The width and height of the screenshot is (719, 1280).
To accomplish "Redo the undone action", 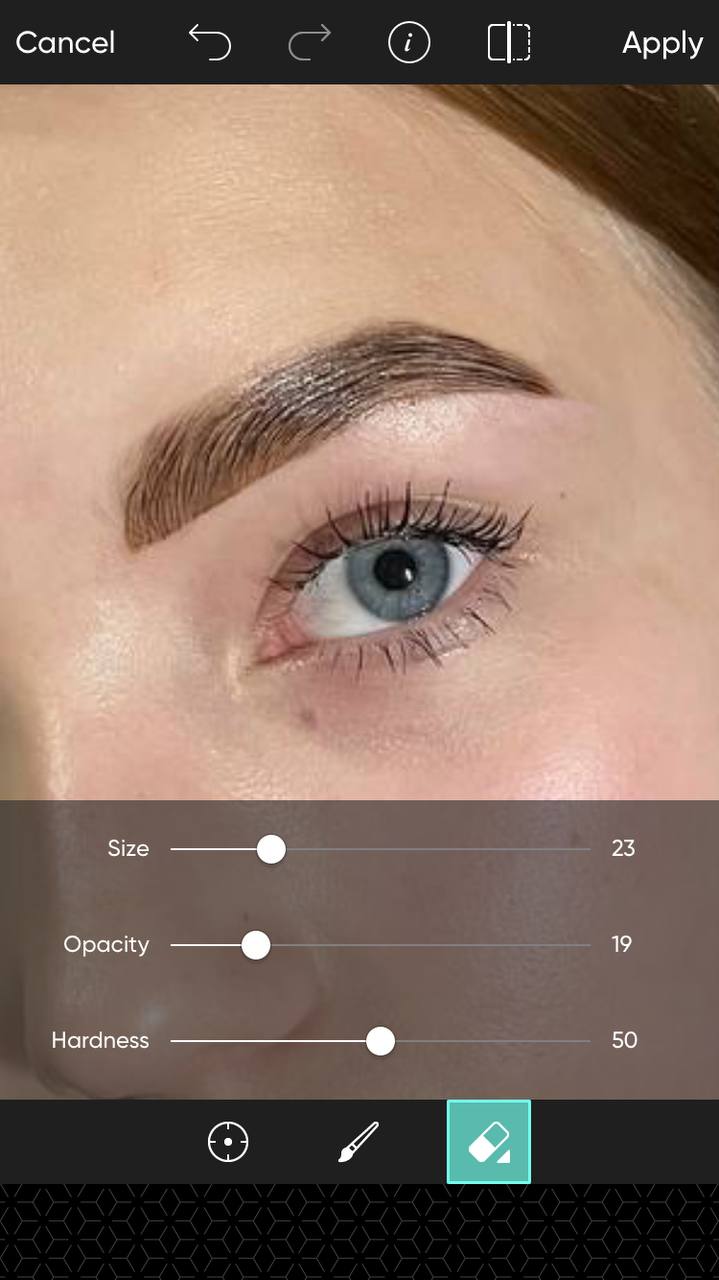I will click(x=309, y=43).
